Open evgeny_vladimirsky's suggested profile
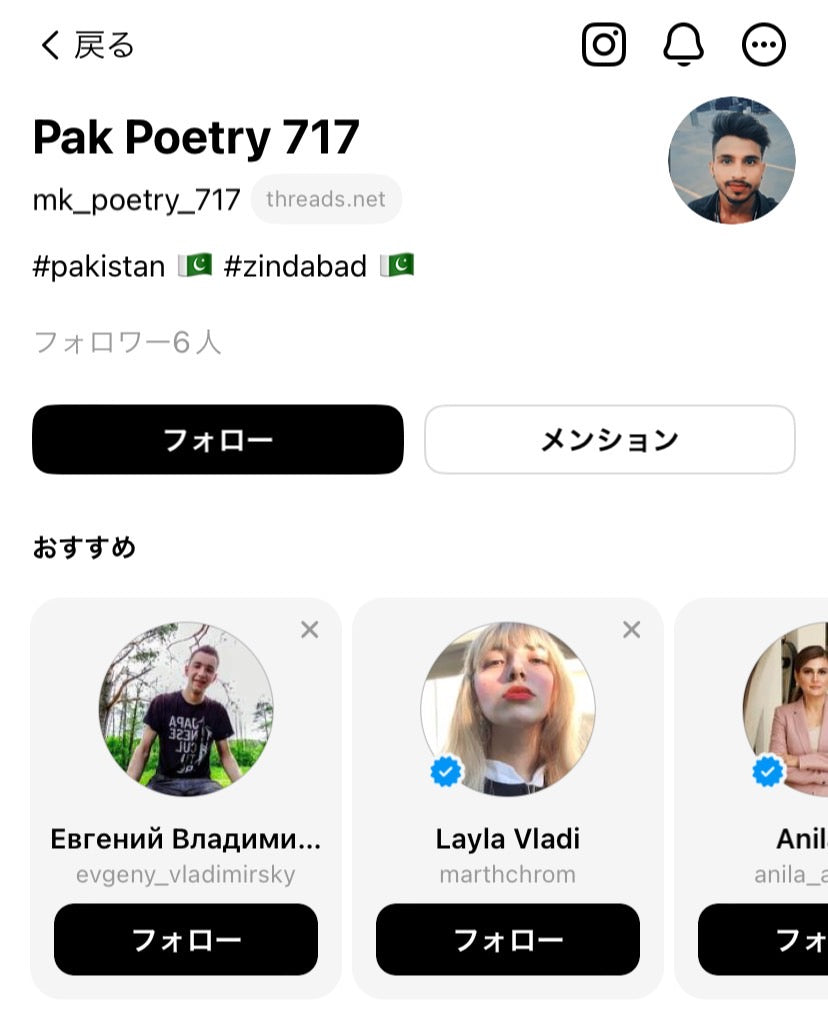Screen dimensions: 828x1022 [186, 709]
